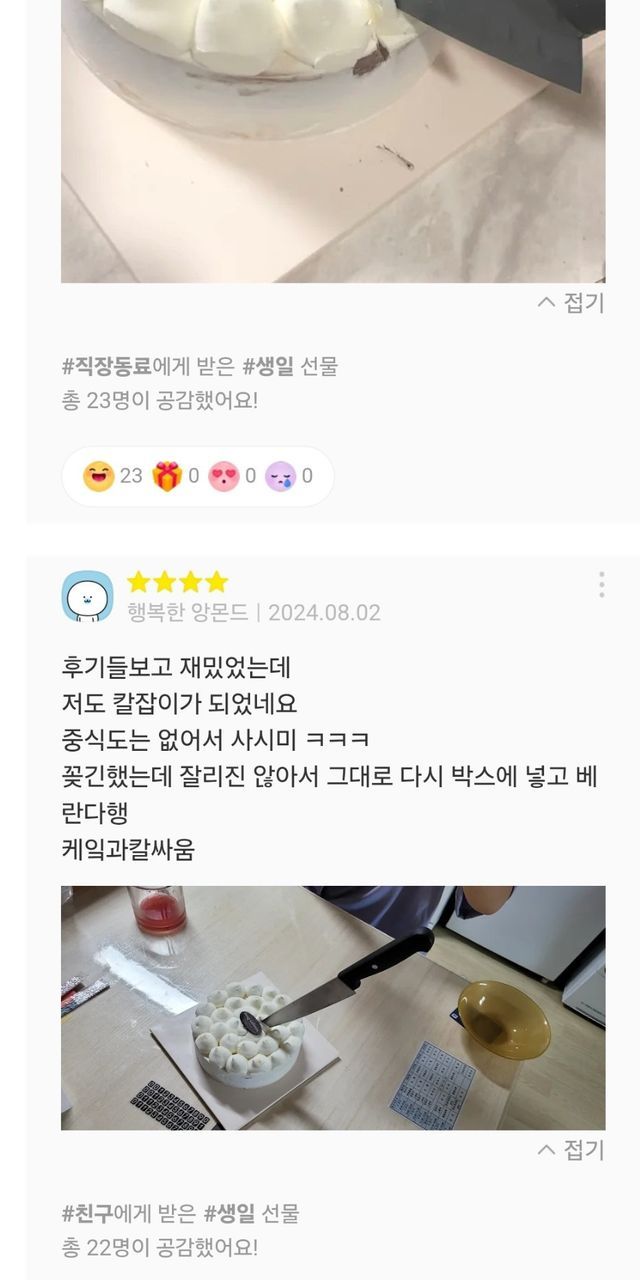
Task: Collapse the first review with 접기
Action: coord(572,303)
